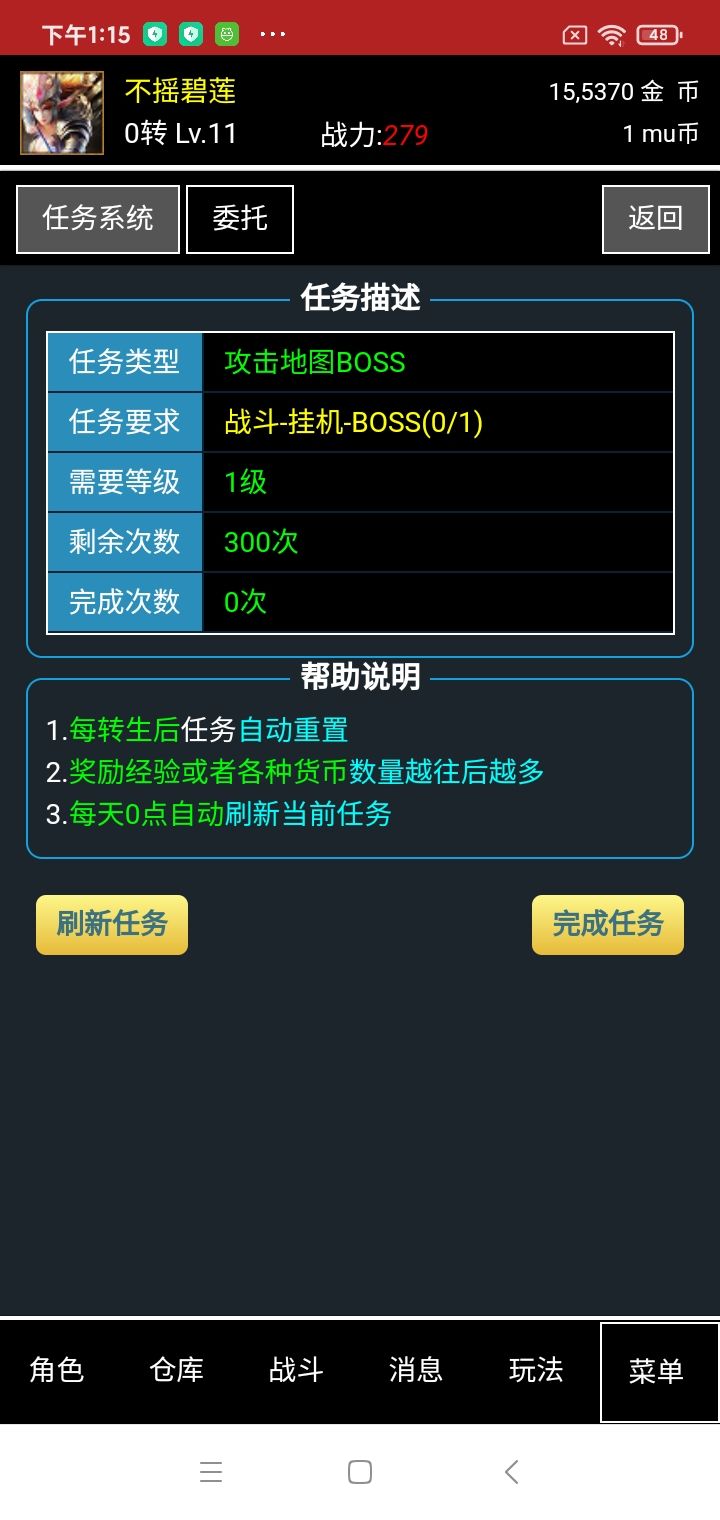Image resolution: width=720 pixels, height=1520 pixels.
Task: Open the 玩法 (Gameplay) menu
Action: pos(535,1371)
